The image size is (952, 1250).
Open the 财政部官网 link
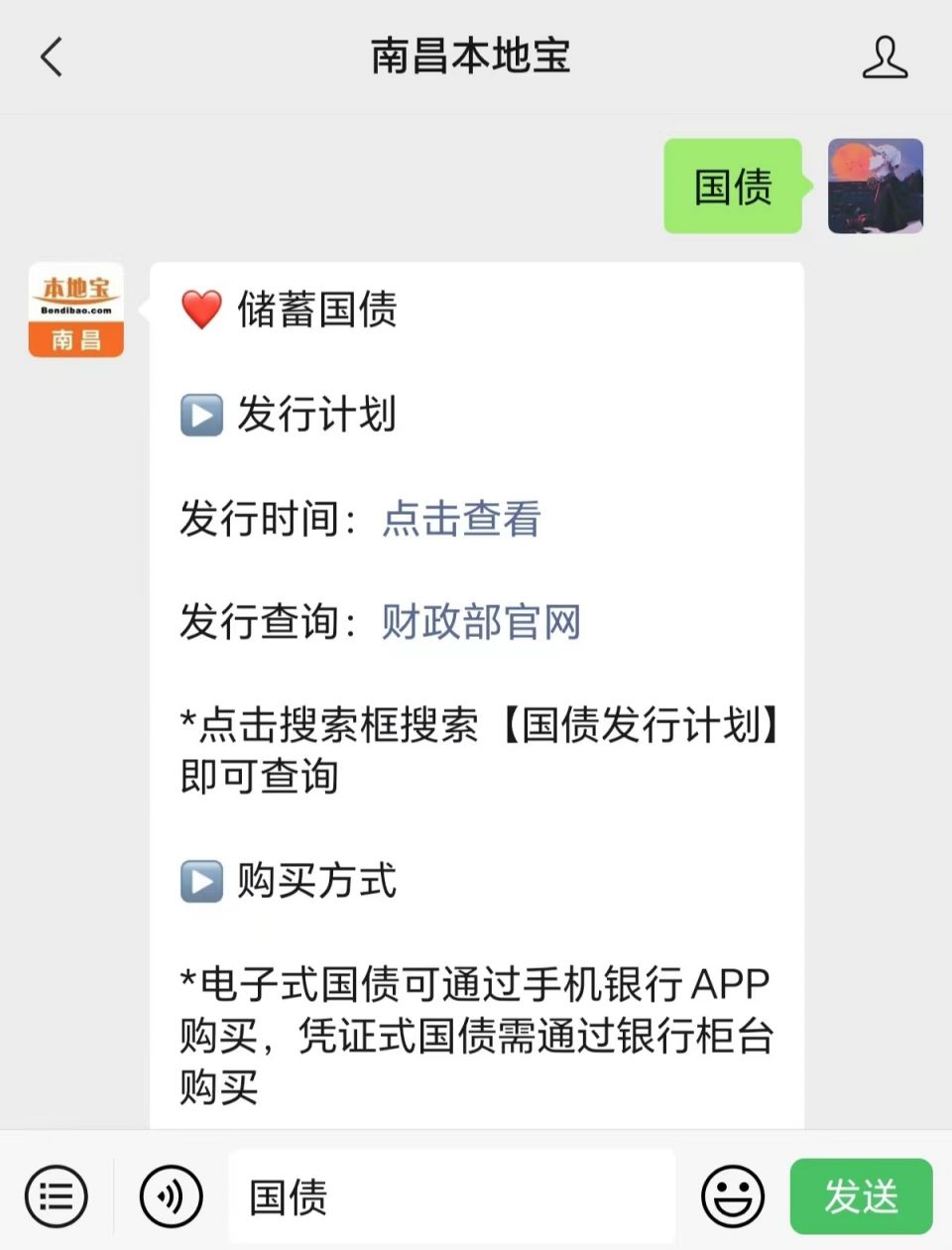[479, 622]
